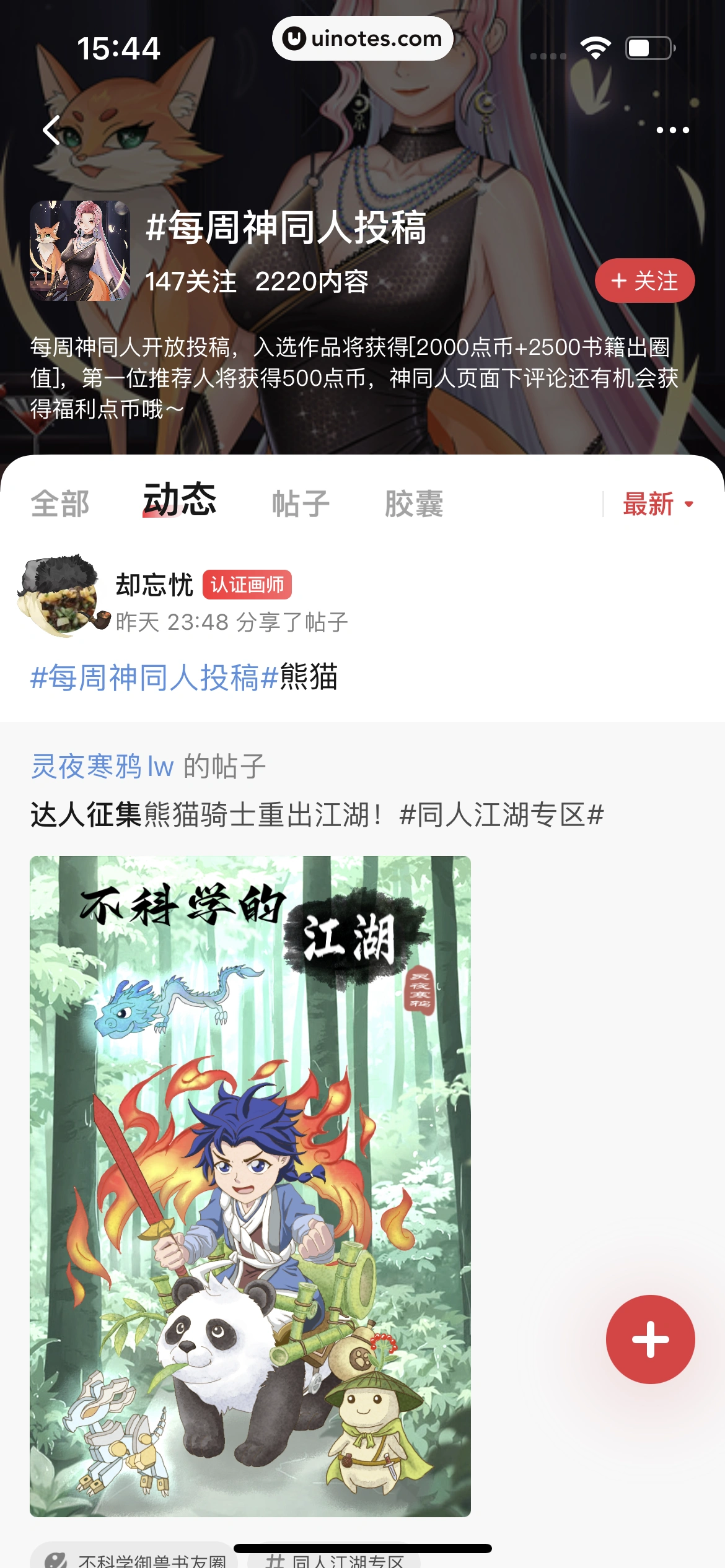Screen dimensions: 725x1568
Task: Go back using the back arrow
Action: coord(52,130)
